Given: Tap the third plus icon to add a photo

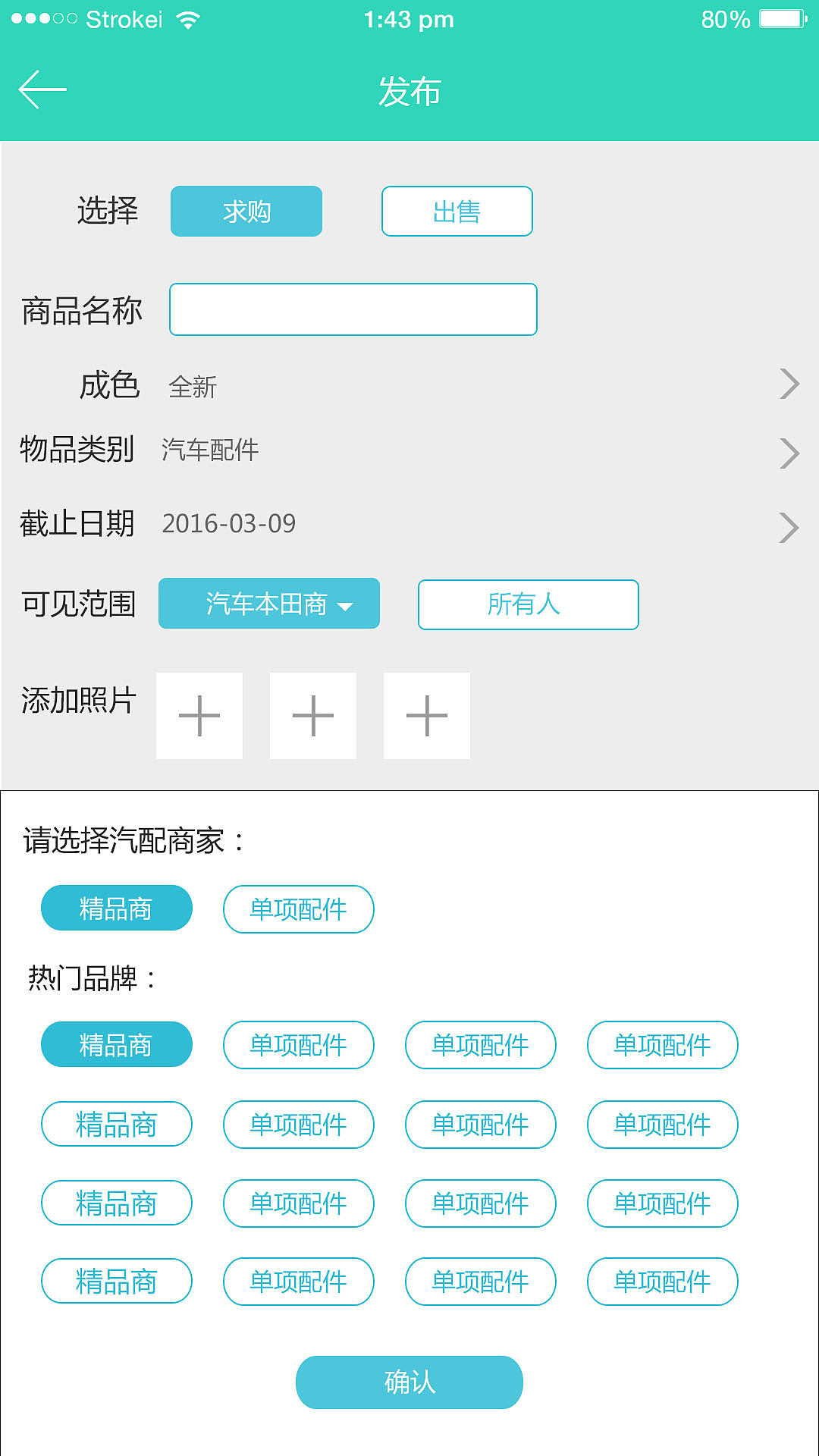Looking at the screenshot, I should pos(426,715).
